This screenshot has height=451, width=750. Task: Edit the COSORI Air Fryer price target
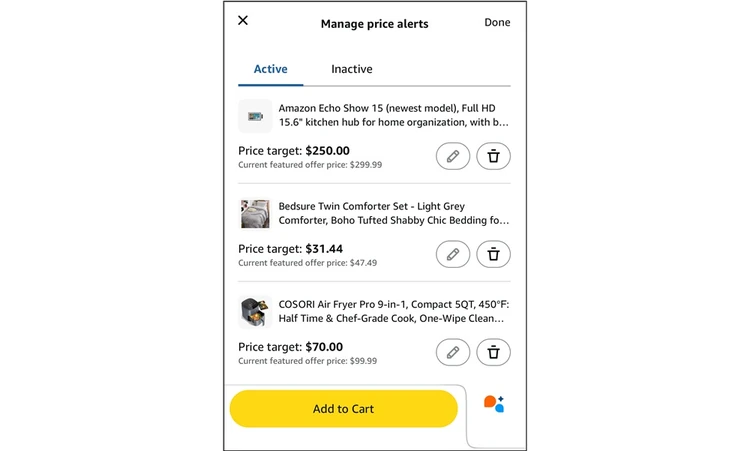[x=453, y=352]
